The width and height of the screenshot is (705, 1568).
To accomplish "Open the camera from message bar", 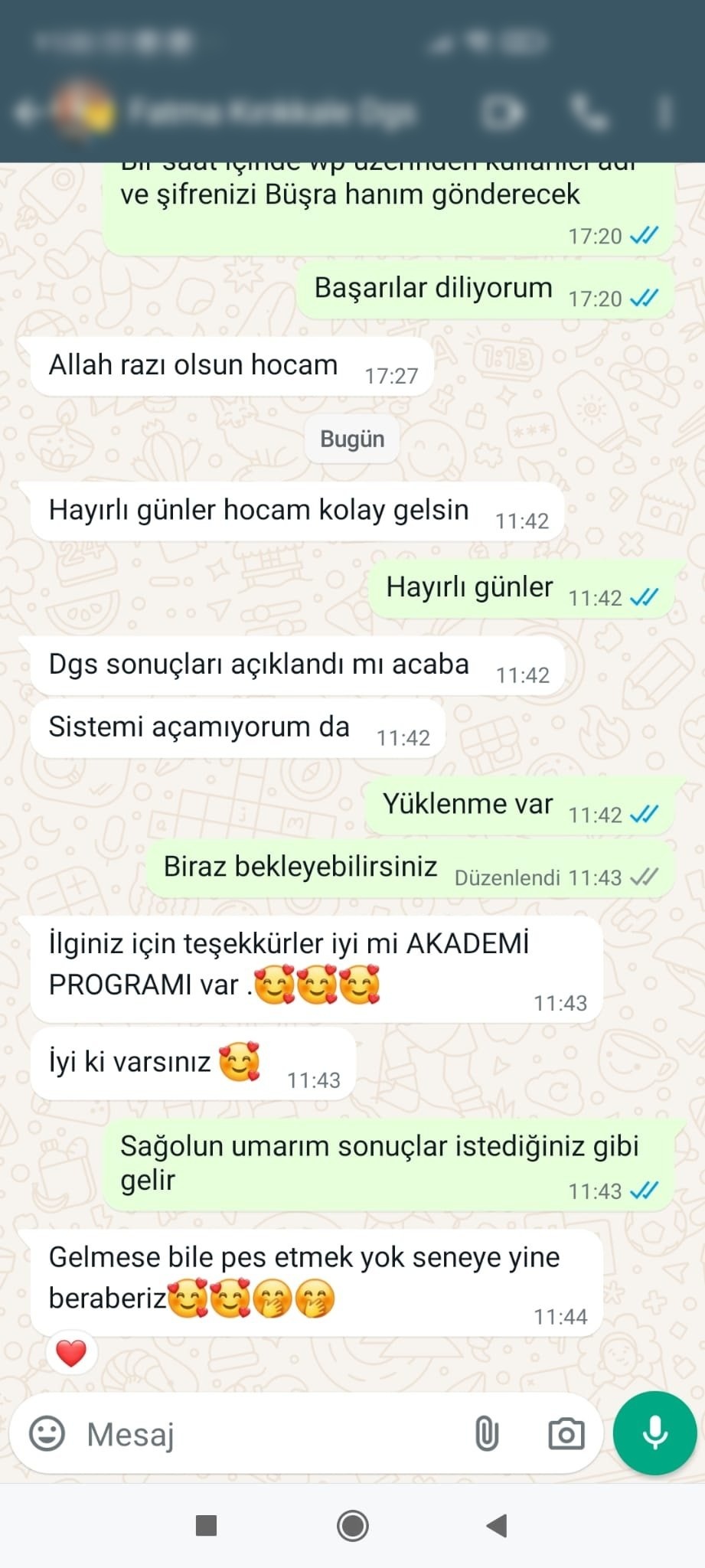I will [566, 1433].
